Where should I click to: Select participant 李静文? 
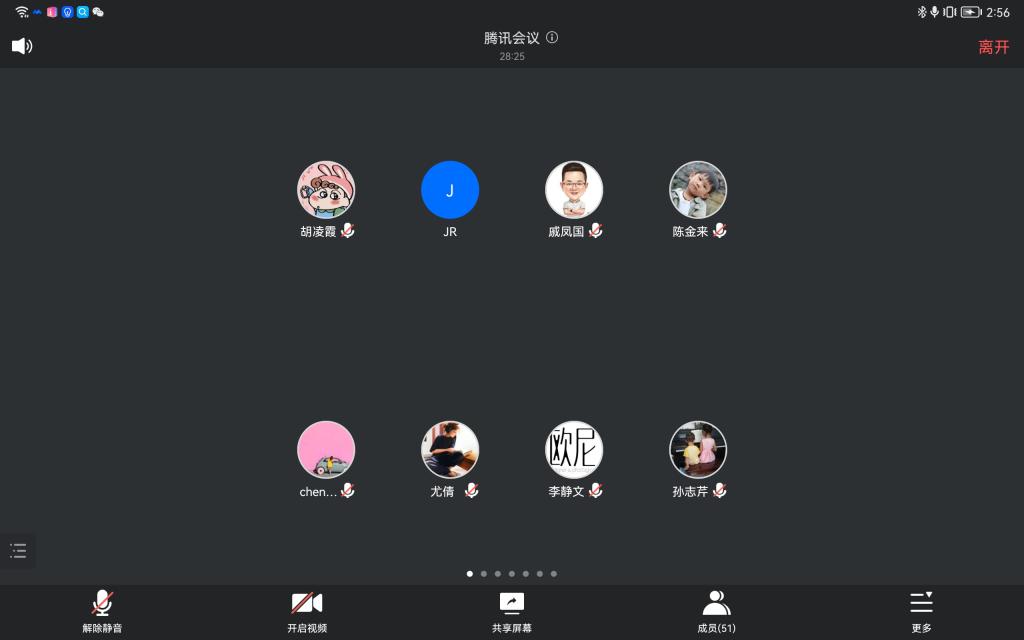[x=574, y=450]
